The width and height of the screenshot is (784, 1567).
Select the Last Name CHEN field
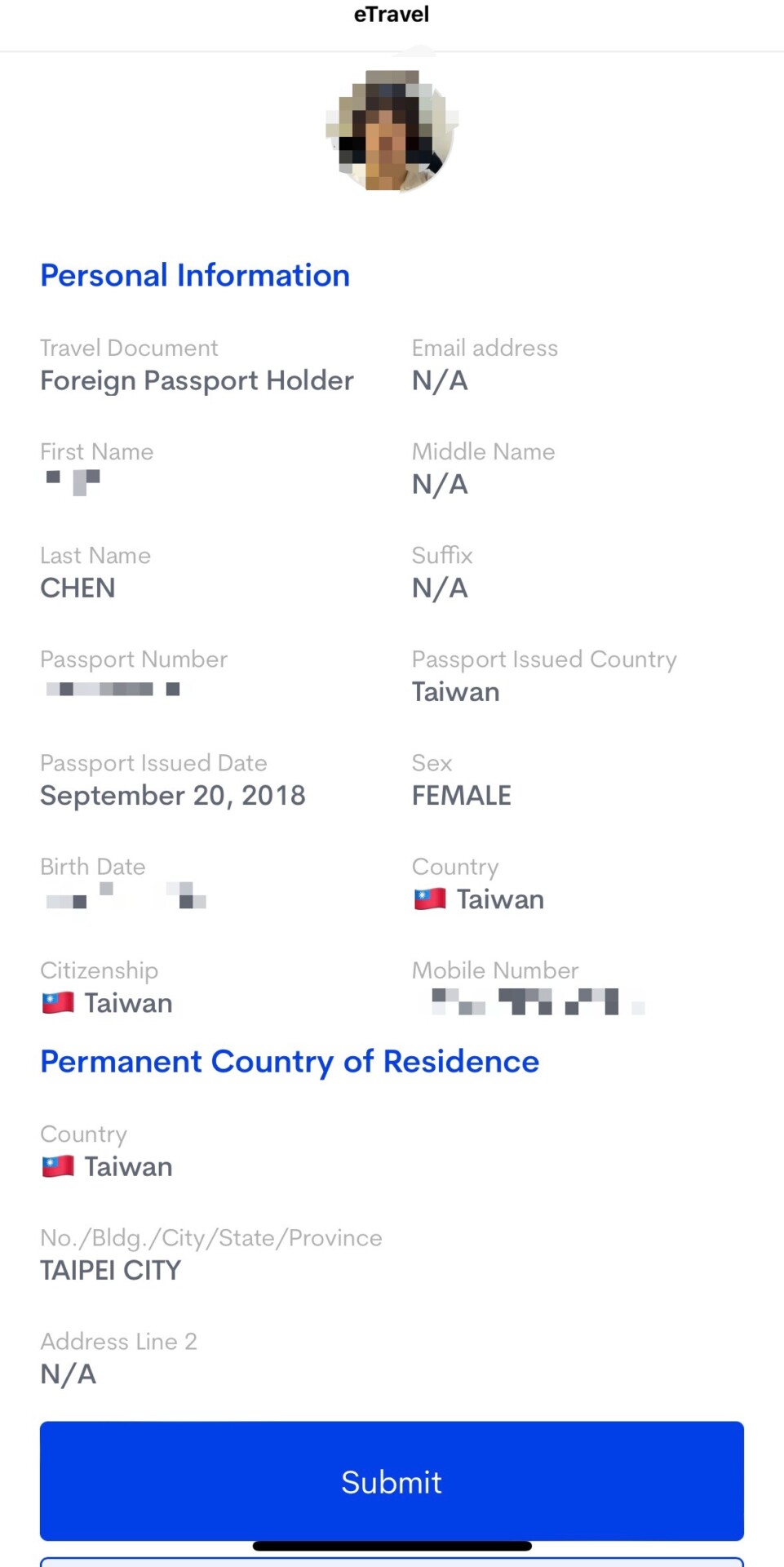coord(78,588)
